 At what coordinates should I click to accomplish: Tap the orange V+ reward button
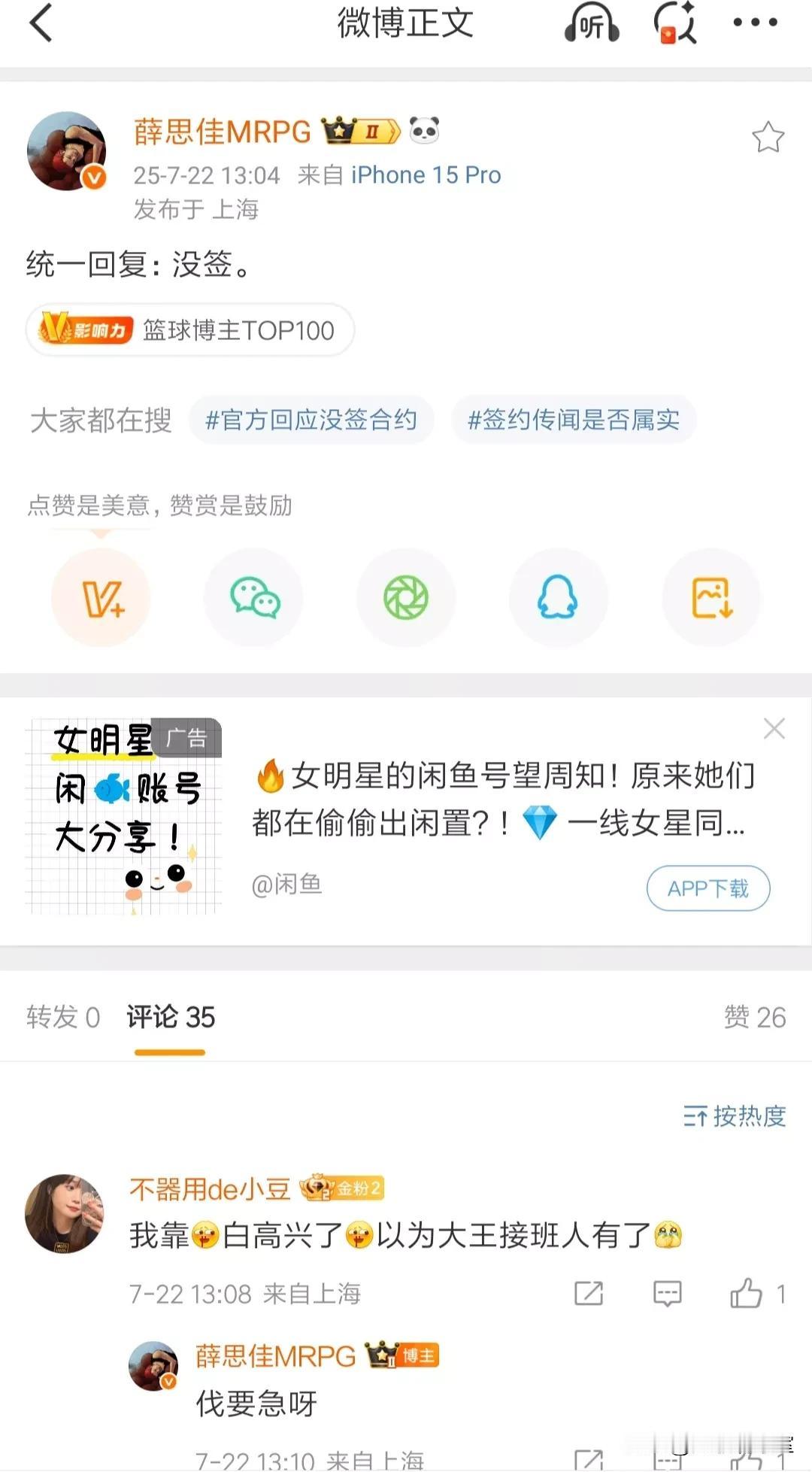click(101, 597)
